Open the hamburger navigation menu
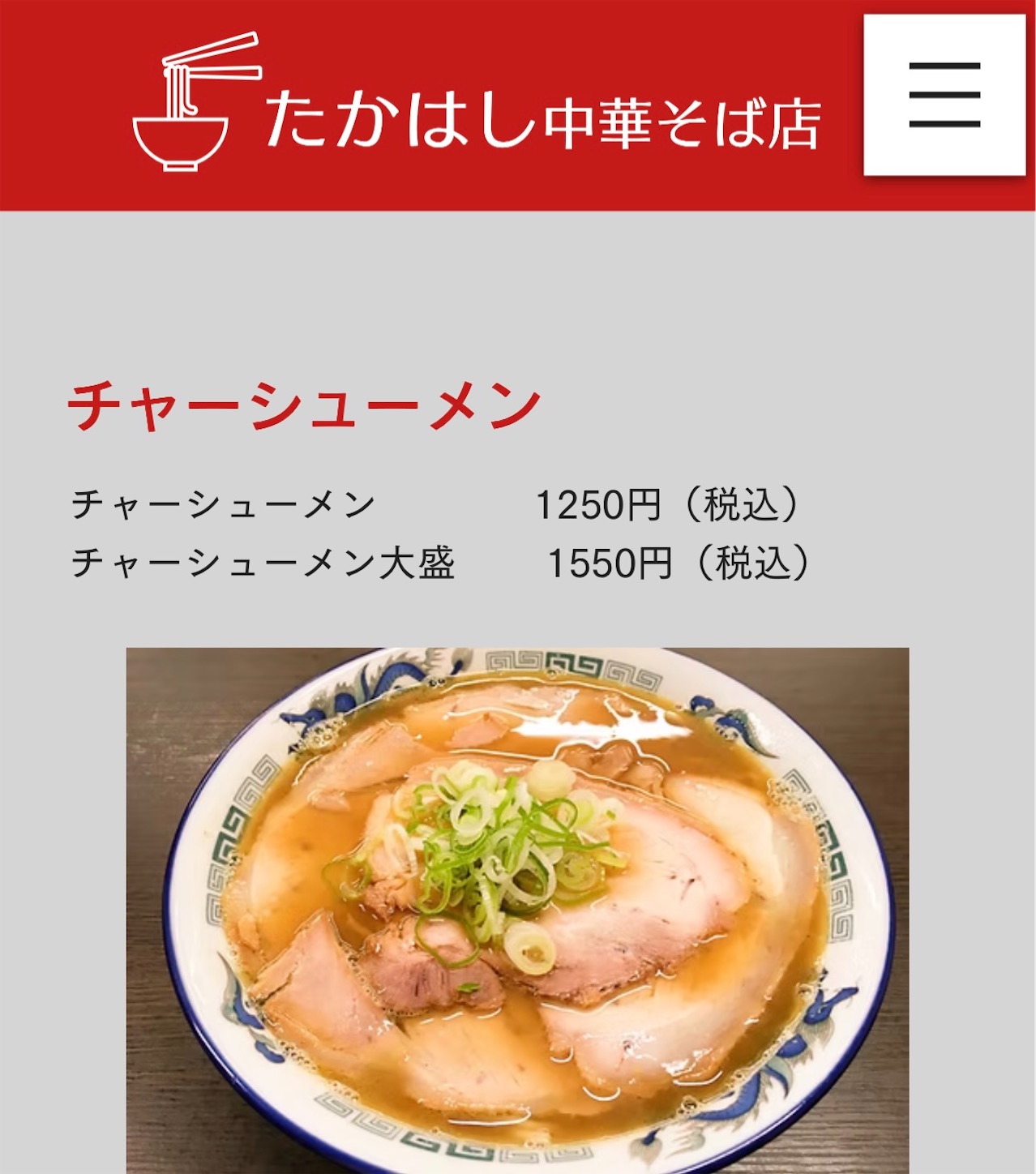Screen dimensions: 1036x1174 [x=944, y=95]
